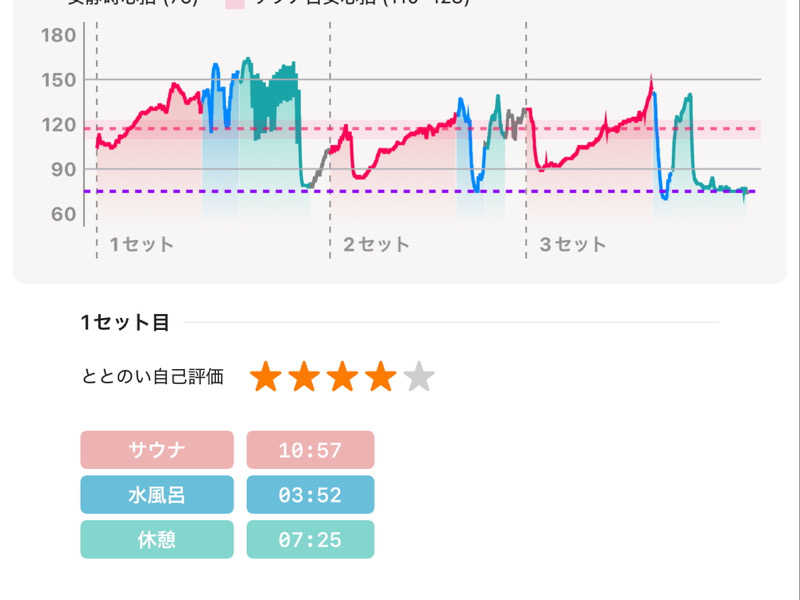Image resolution: width=800 pixels, height=600 pixels.
Task: Set the rating to two stars
Action: (304, 377)
